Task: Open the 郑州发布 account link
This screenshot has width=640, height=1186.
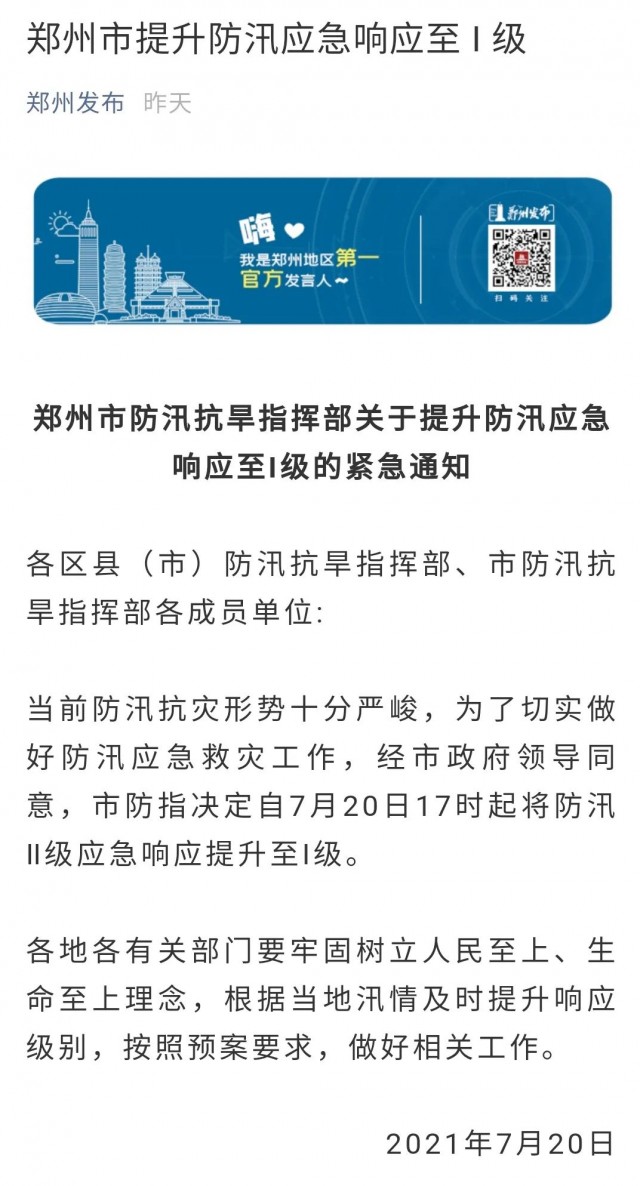Action: tap(76, 102)
